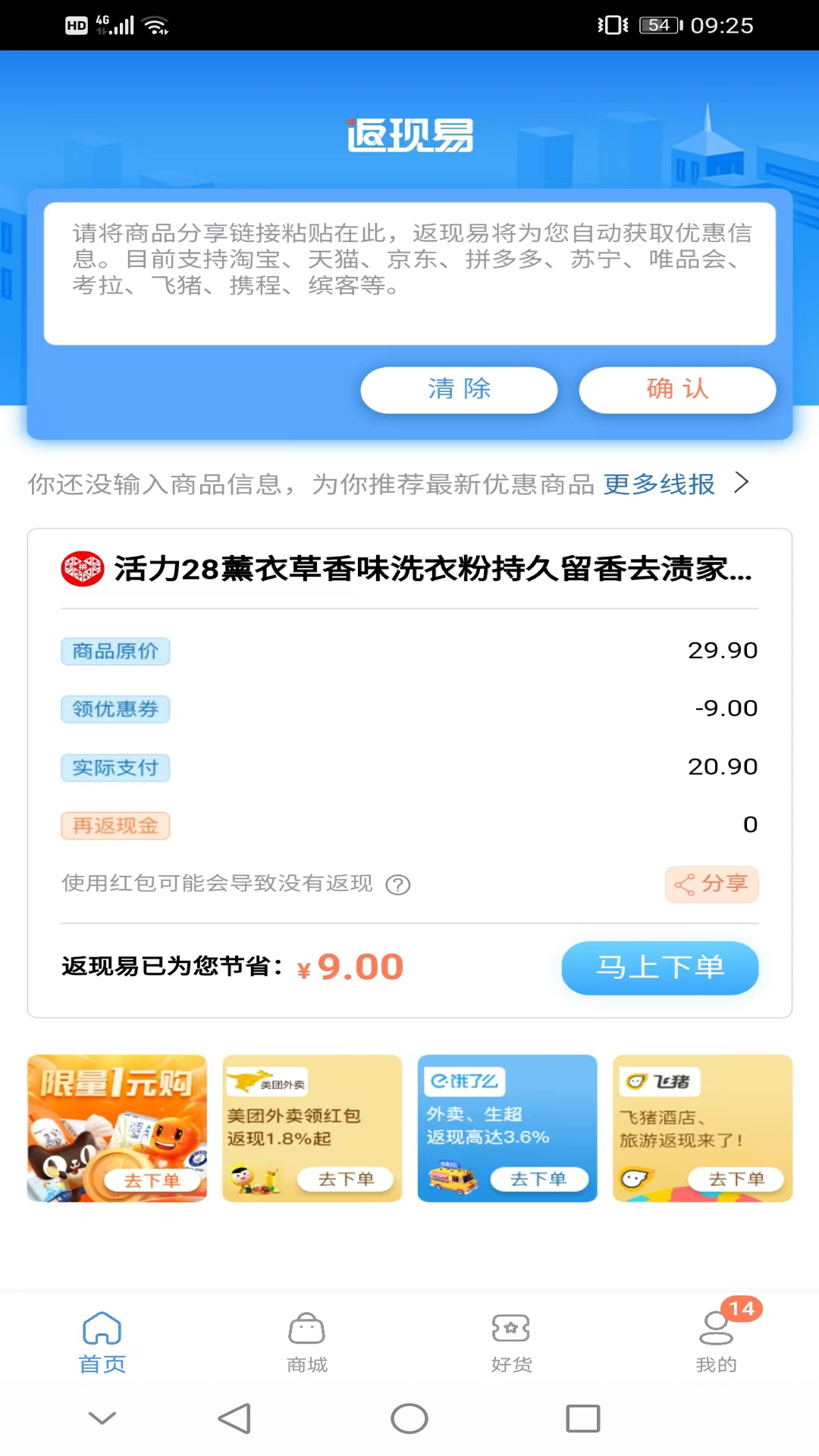
Task: Tap the 马上下单 order button
Action: click(x=659, y=968)
